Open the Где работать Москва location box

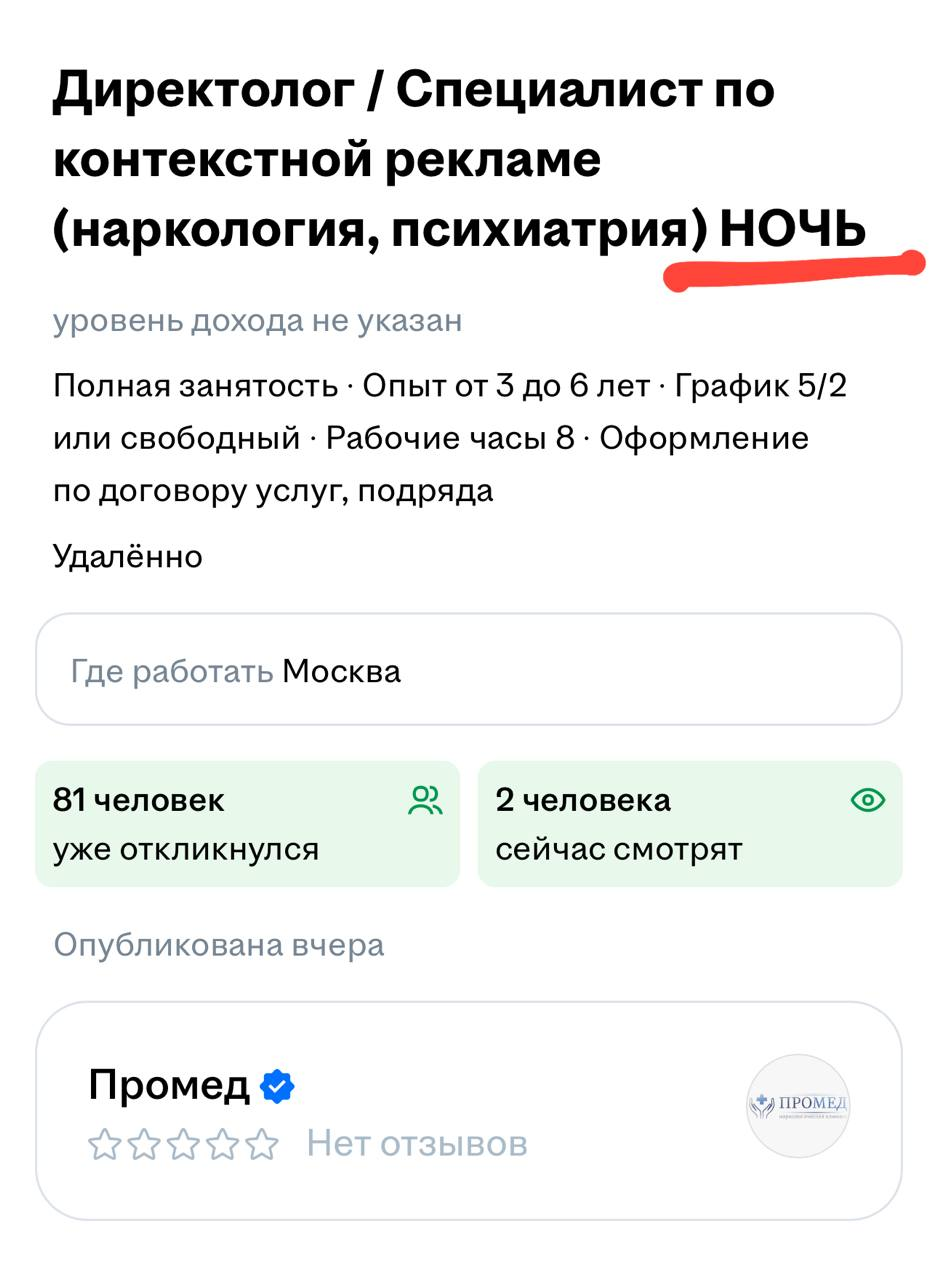pyautogui.click(x=468, y=670)
